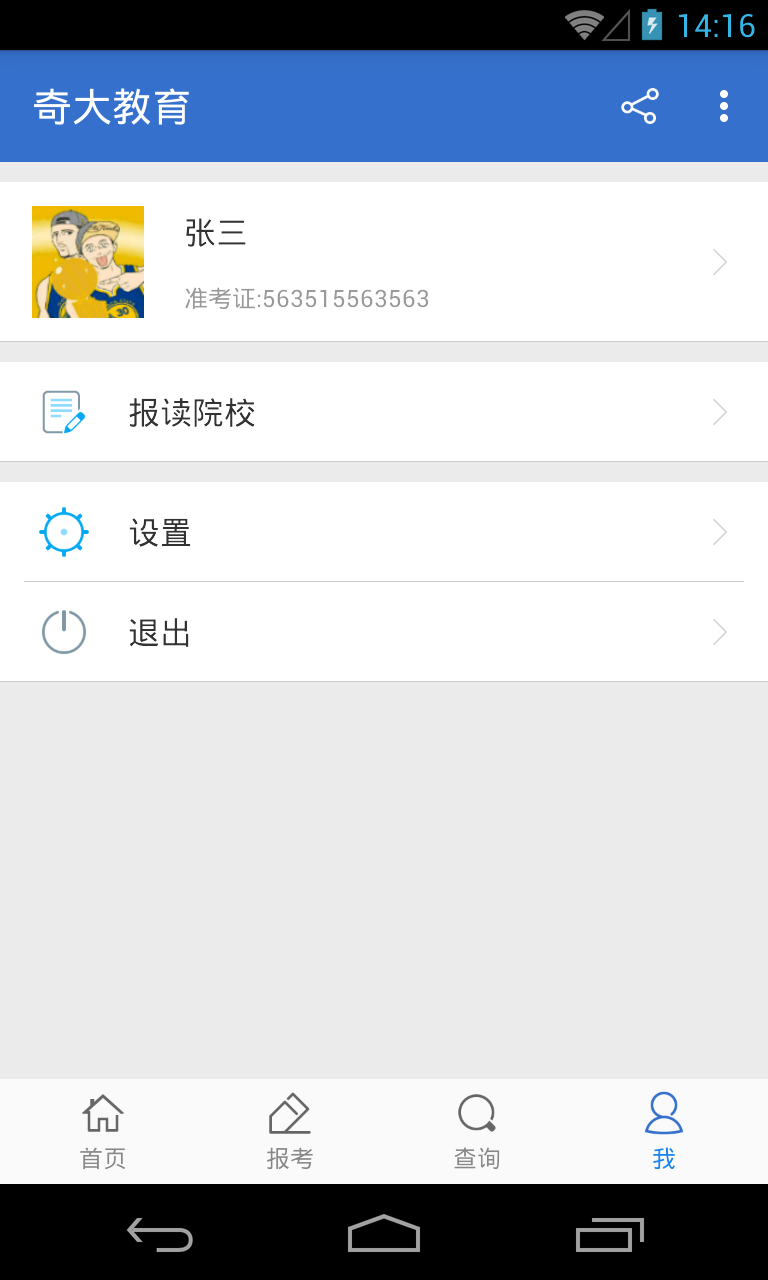Expand the profile row chevron for 张三
Screen dimensions: 768x1280
(x=719, y=261)
